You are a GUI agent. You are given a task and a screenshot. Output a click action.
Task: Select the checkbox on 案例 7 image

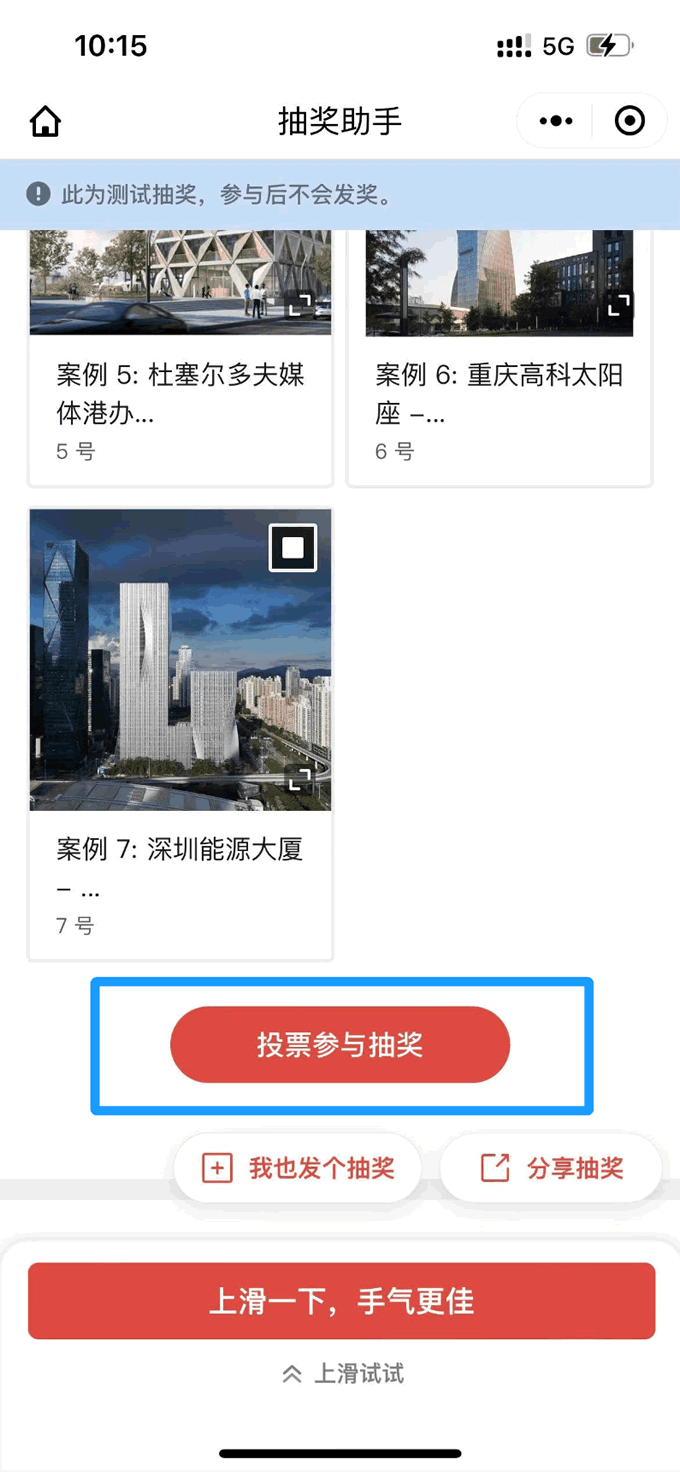pyautogui.click(x=293, y=548)
